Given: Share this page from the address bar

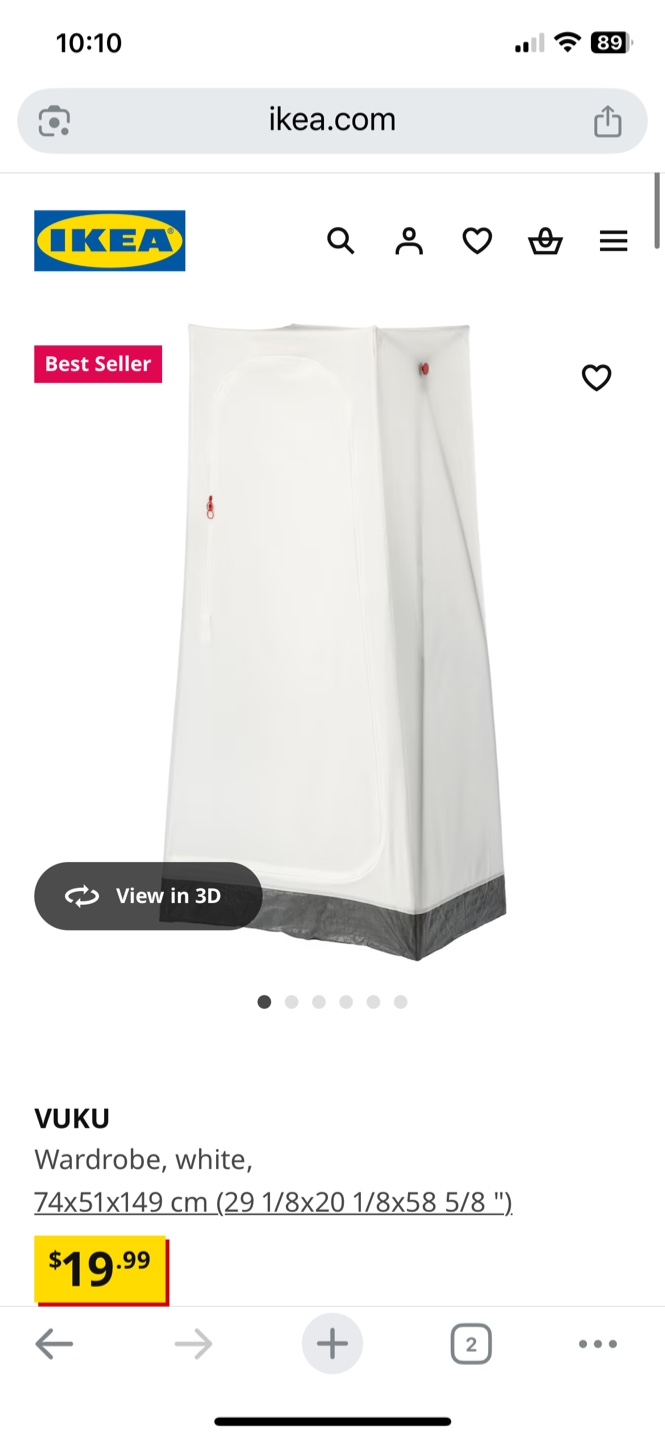Looking at the screenshot, I should (x=607, y=121).
